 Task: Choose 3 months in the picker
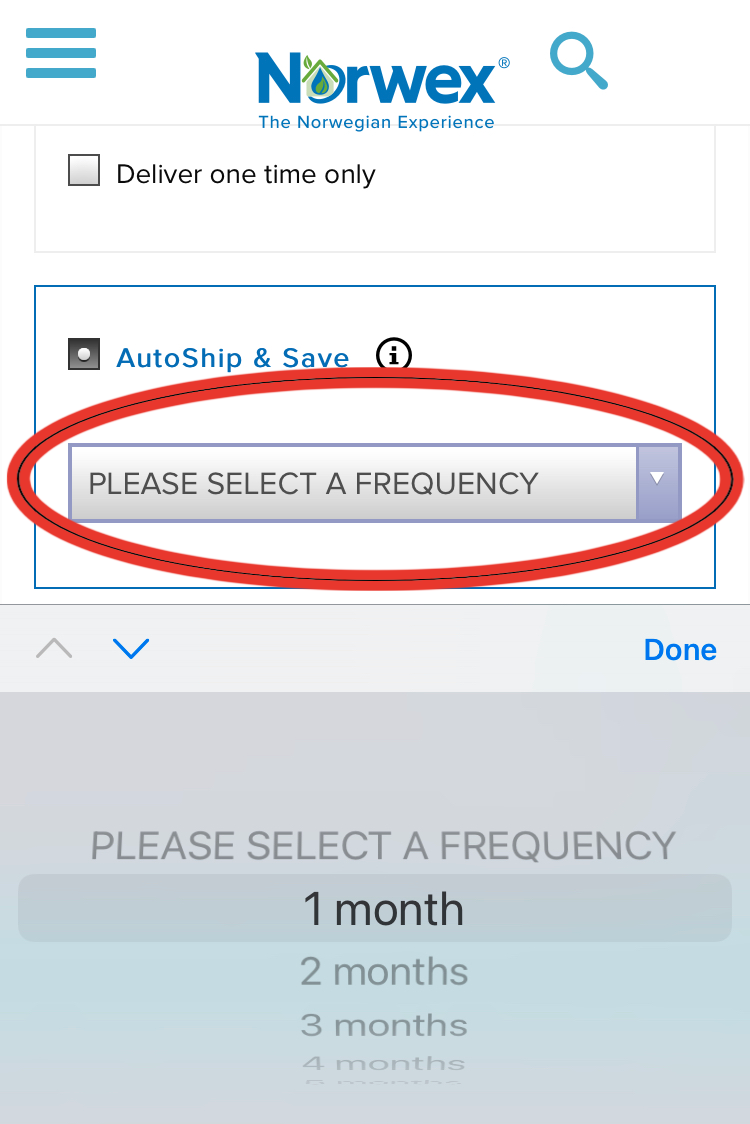tap(384, 1025)
